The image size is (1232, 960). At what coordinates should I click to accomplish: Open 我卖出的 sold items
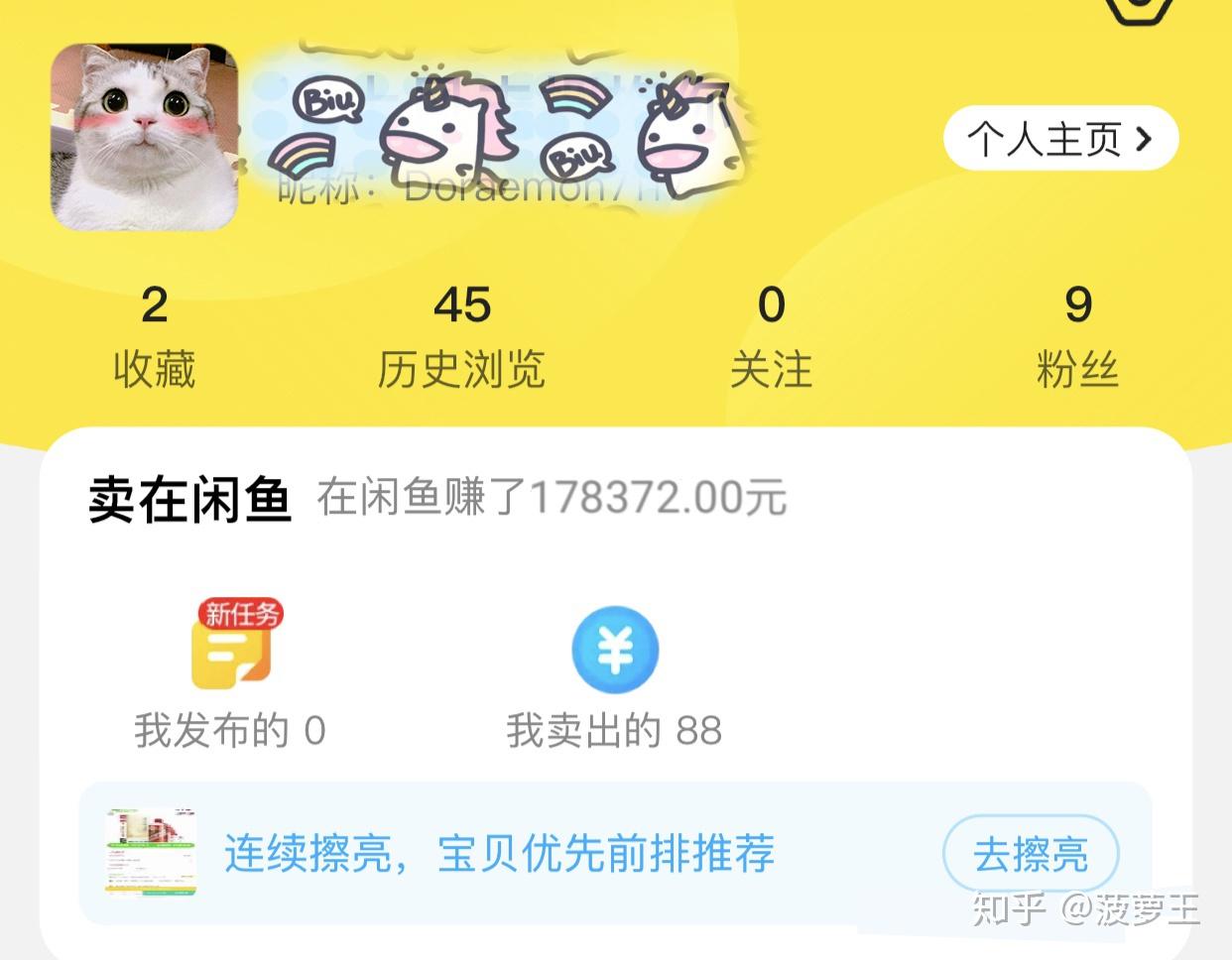click(614, 674)
